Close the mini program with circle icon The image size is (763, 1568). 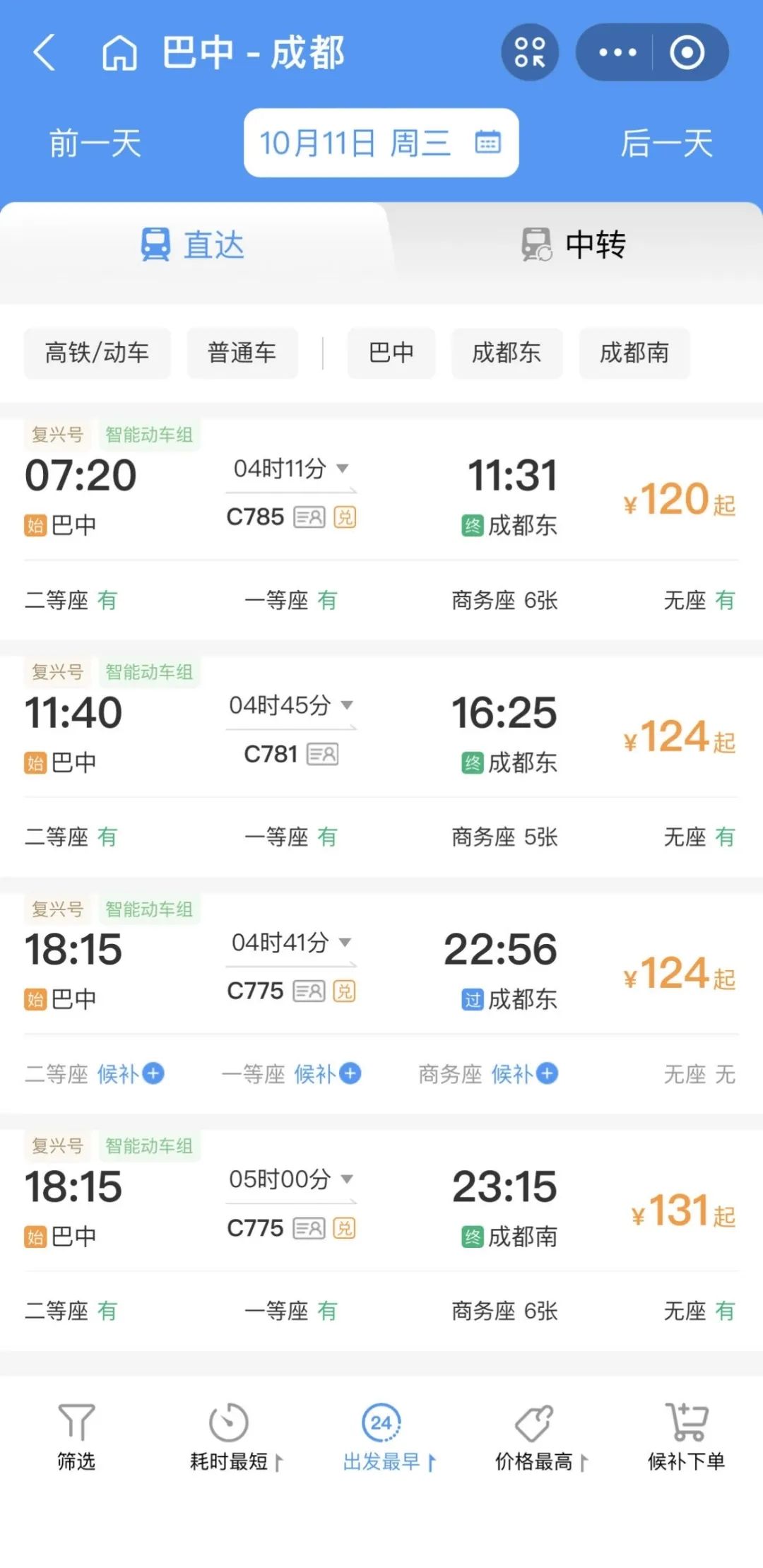[687, 52]
